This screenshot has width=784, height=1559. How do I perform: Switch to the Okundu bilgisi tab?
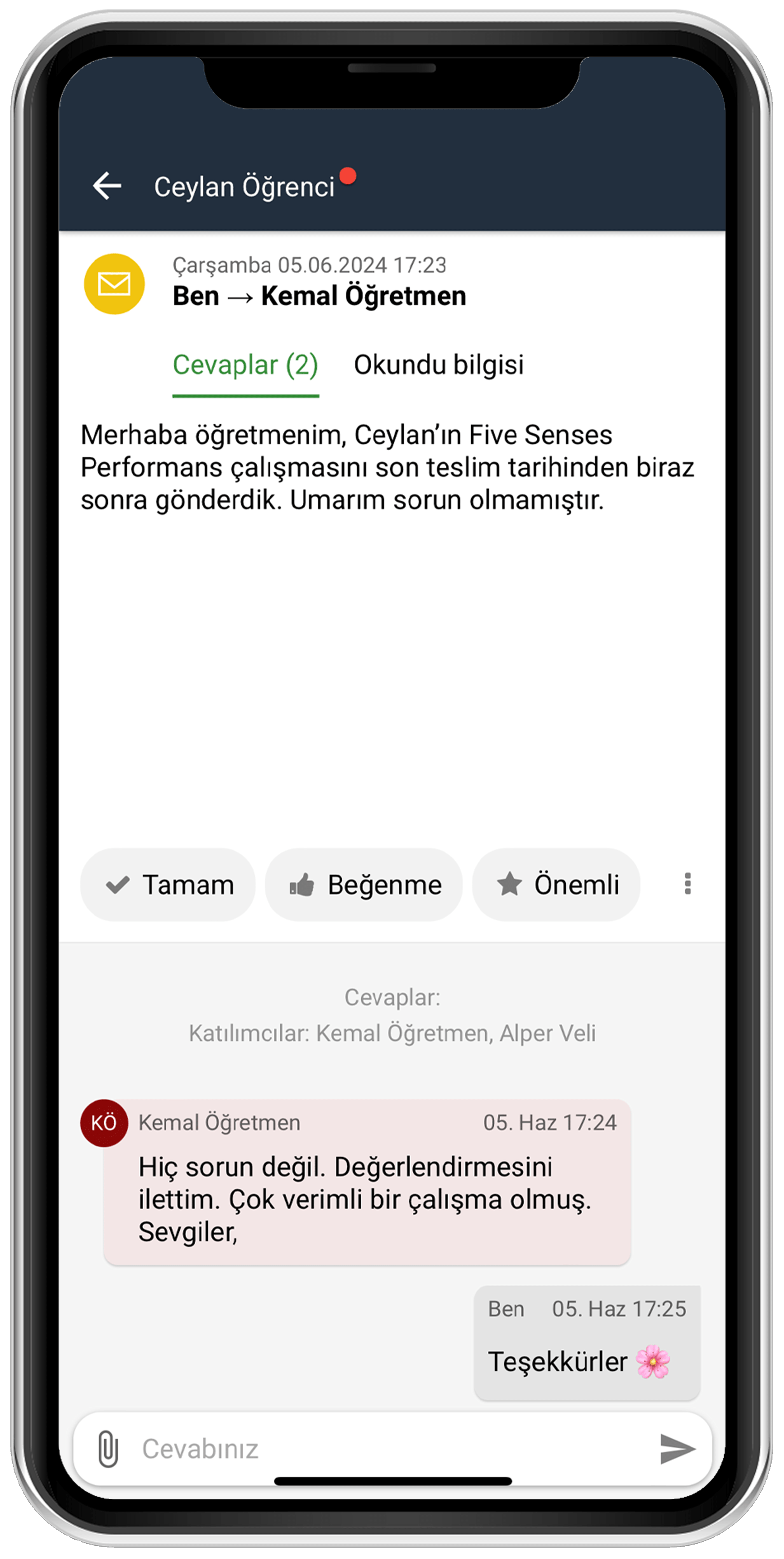tap(438, 365)
